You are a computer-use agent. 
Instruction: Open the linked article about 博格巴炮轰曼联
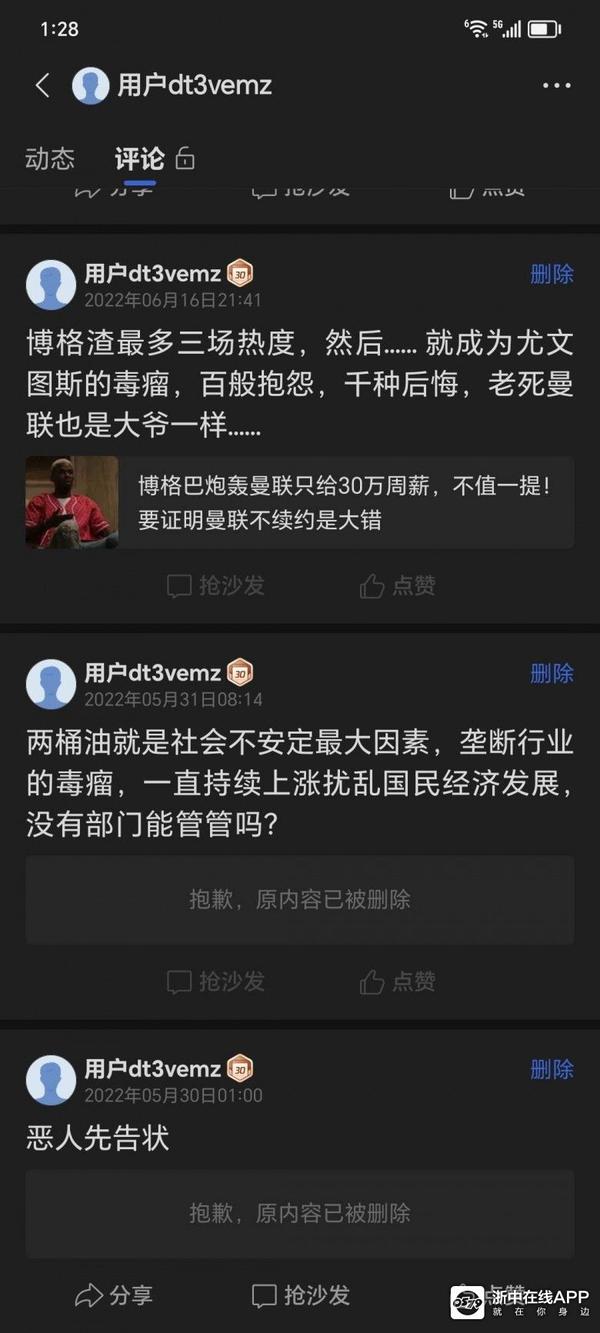(x=300, y=502)
